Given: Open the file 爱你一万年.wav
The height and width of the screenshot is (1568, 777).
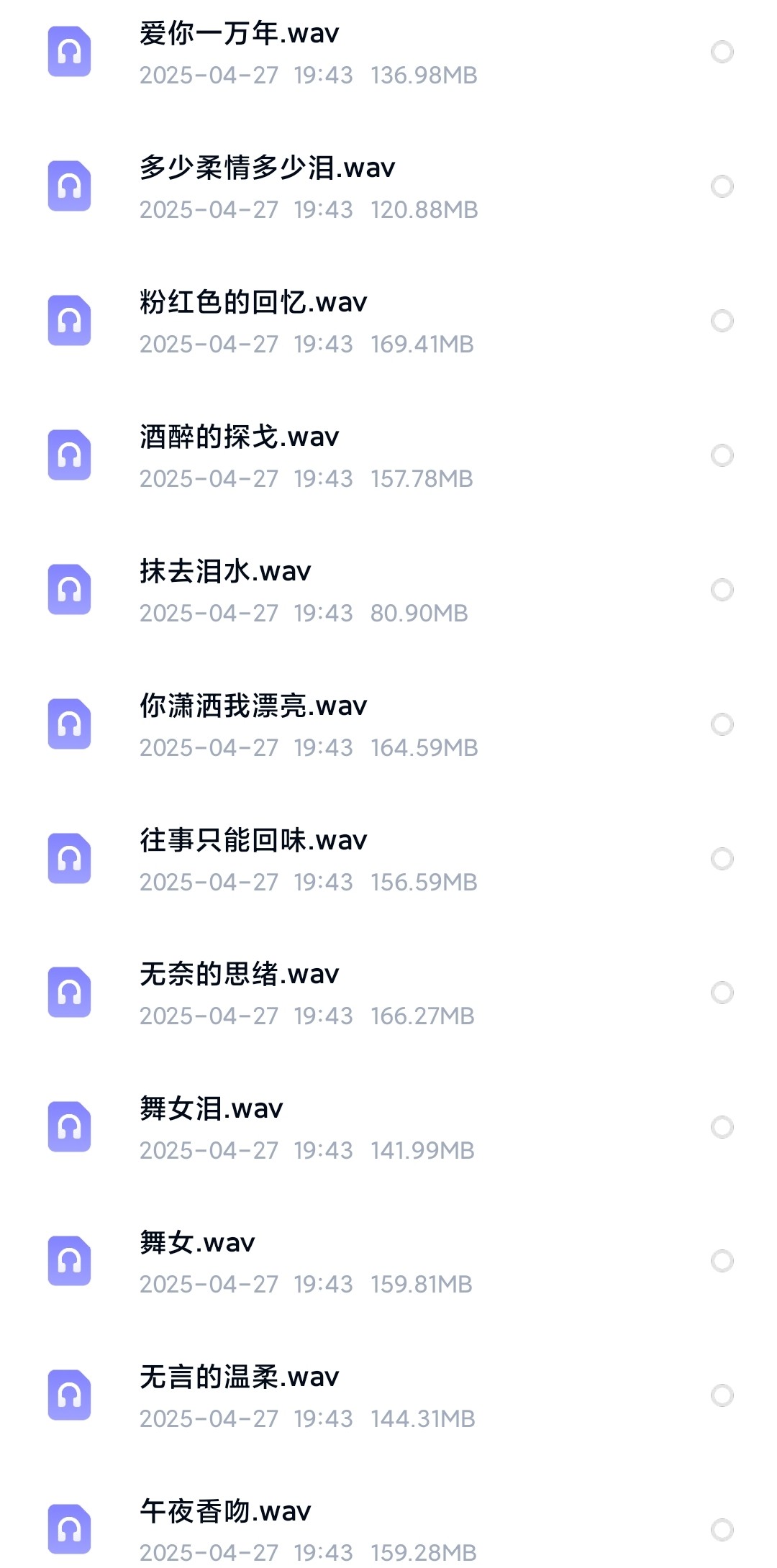Looking at the screenshot, I should (239, 35).
